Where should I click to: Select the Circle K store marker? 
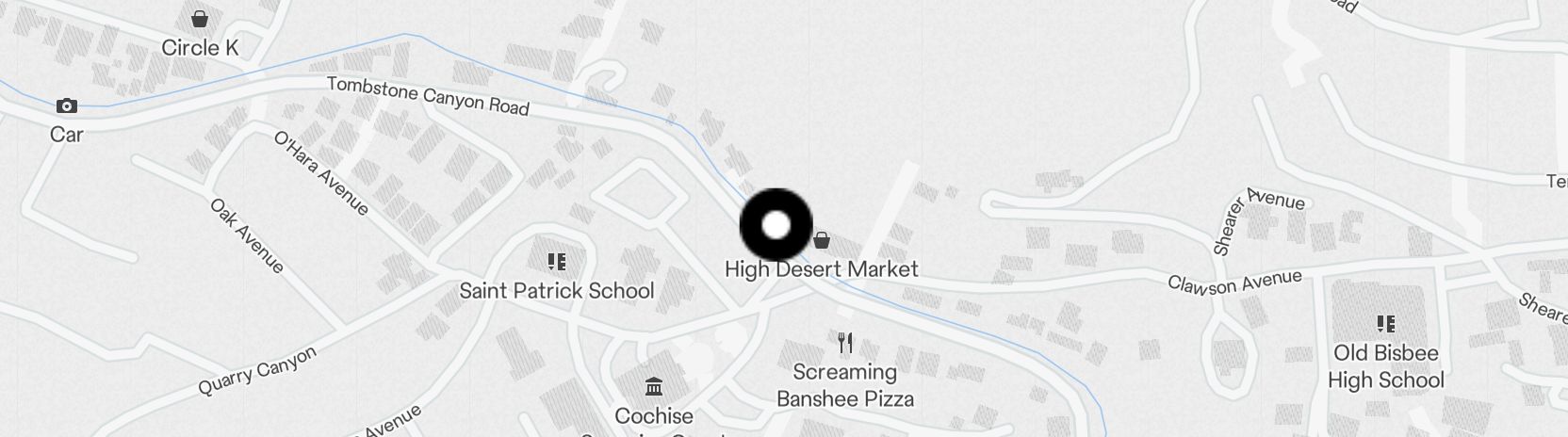click(x=200, y=19)
